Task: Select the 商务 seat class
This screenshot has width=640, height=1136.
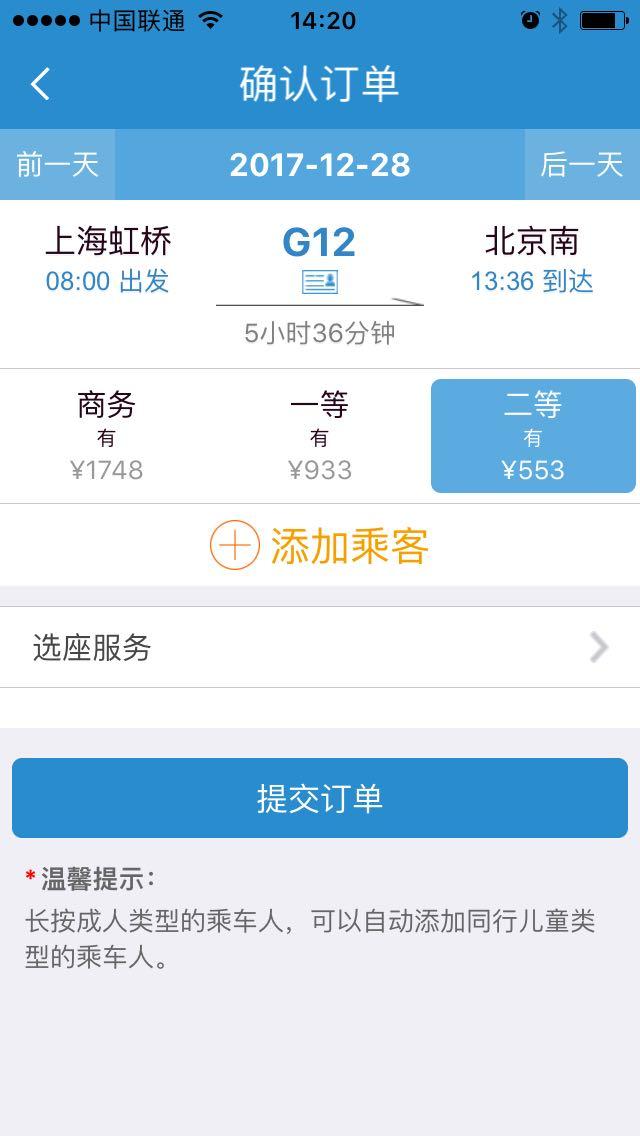Action: 107,436
